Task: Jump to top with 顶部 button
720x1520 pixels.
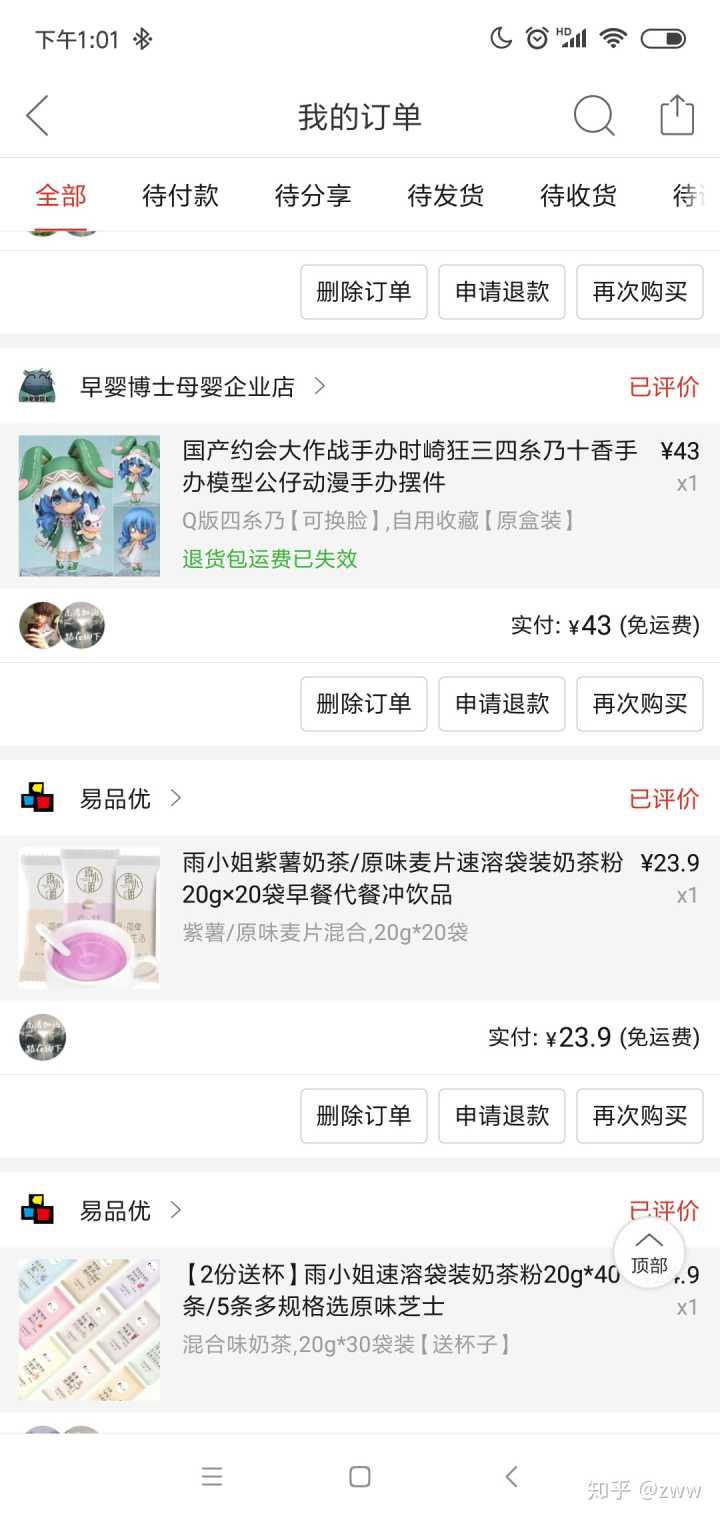Action: click(x=649, y=1254)
